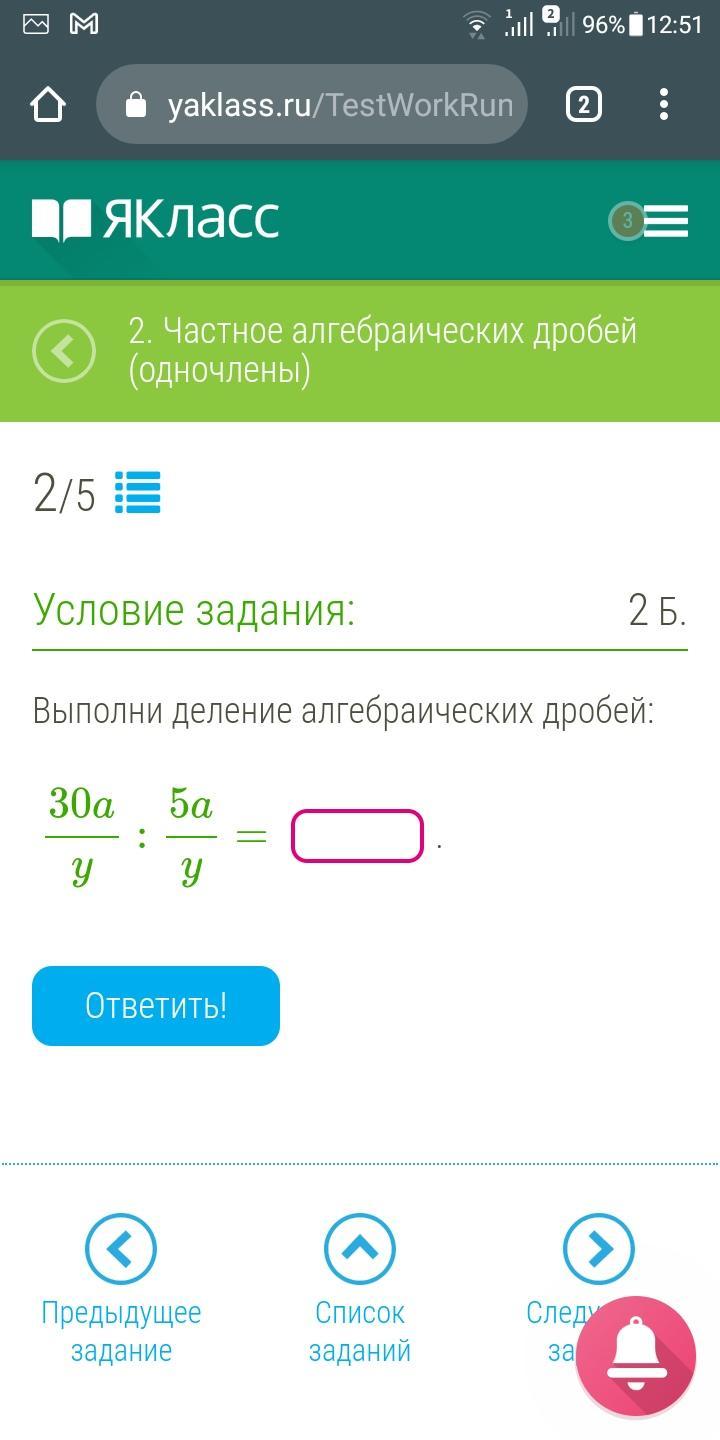Open the browser overflow menu
The height and width of the screenshot is (1440, 720).
664,105
